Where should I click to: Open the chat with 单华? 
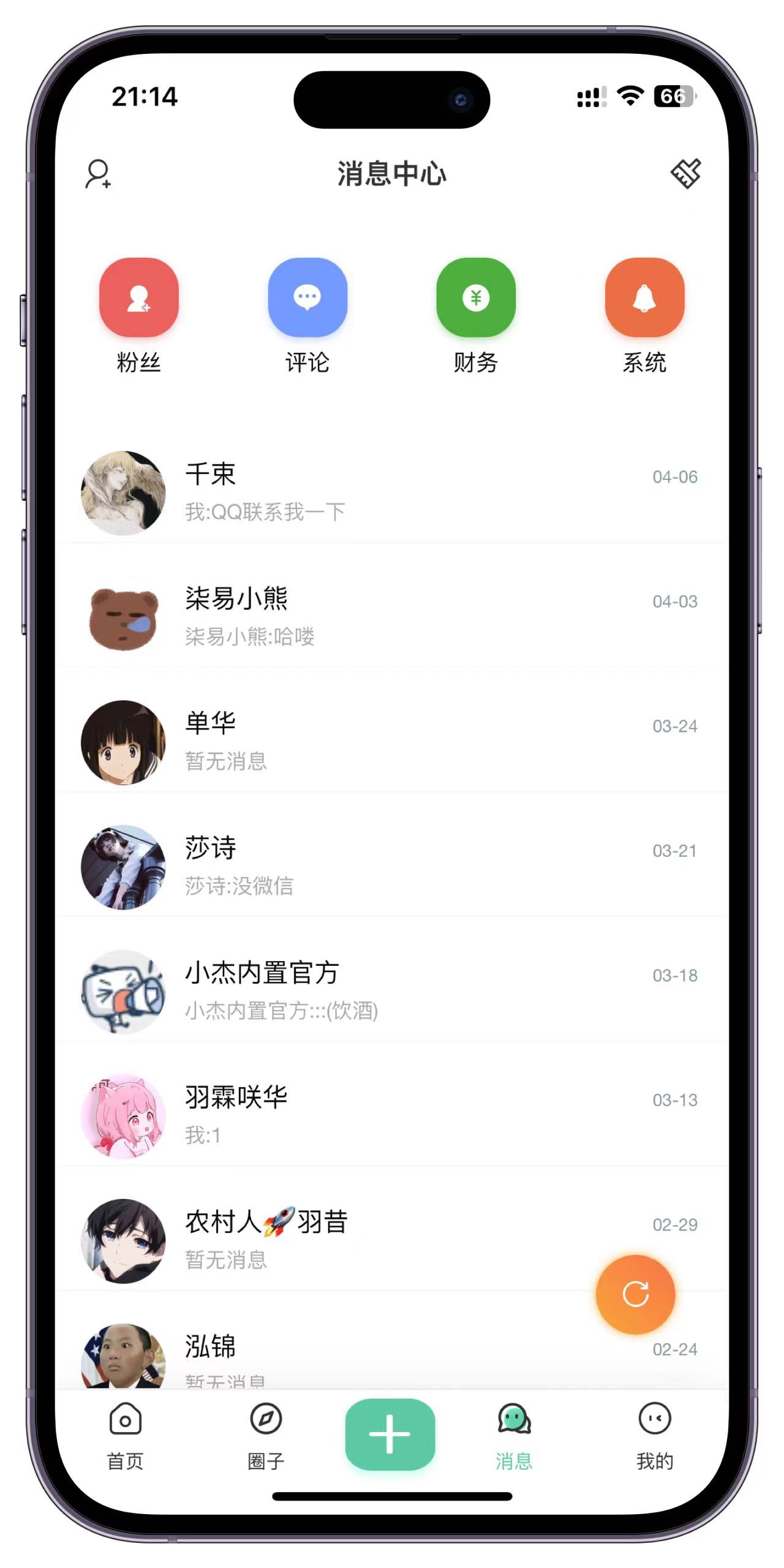coord(392,742)
